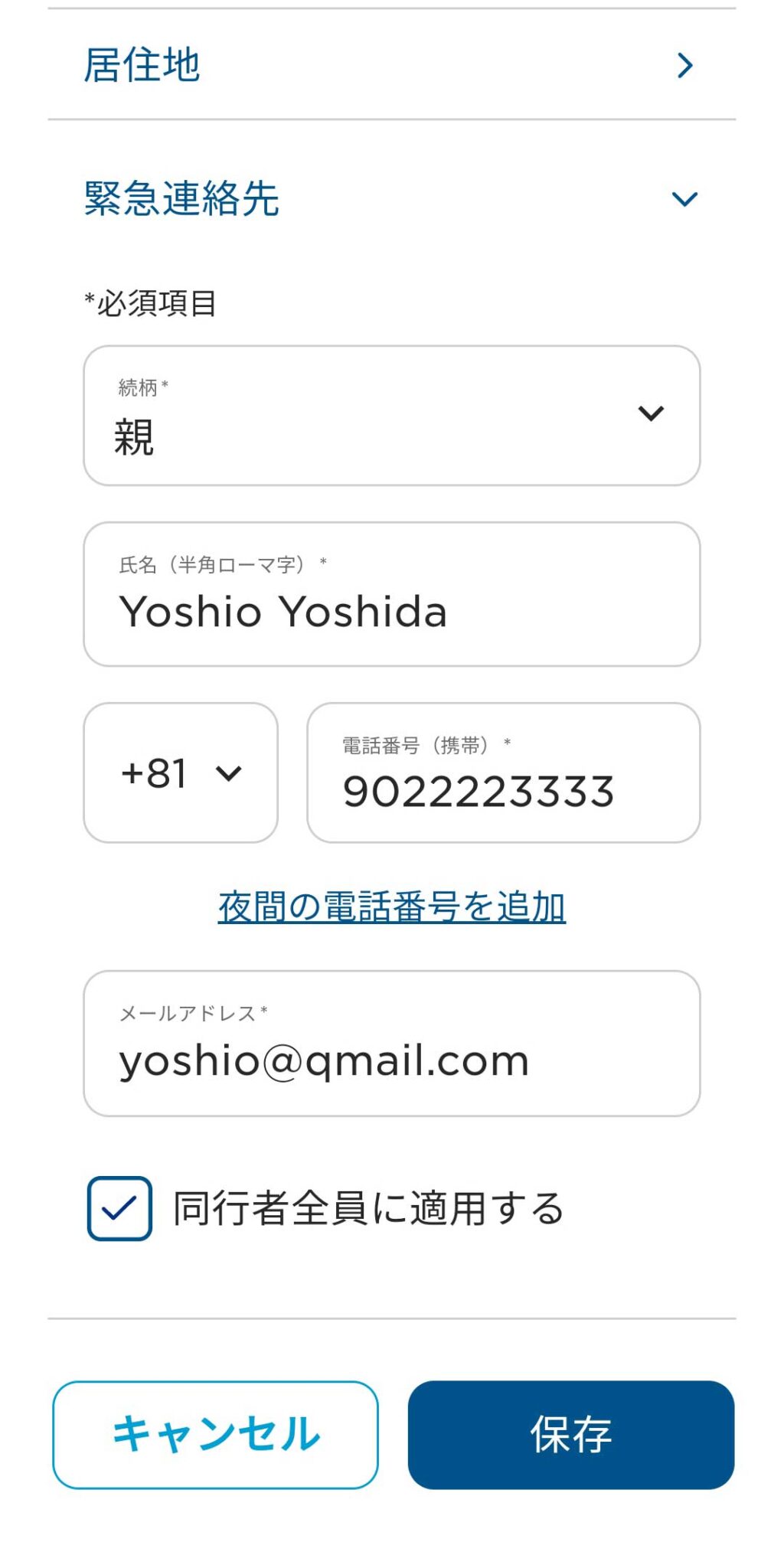Save the emergency contact with 保存

[570, 1435]
